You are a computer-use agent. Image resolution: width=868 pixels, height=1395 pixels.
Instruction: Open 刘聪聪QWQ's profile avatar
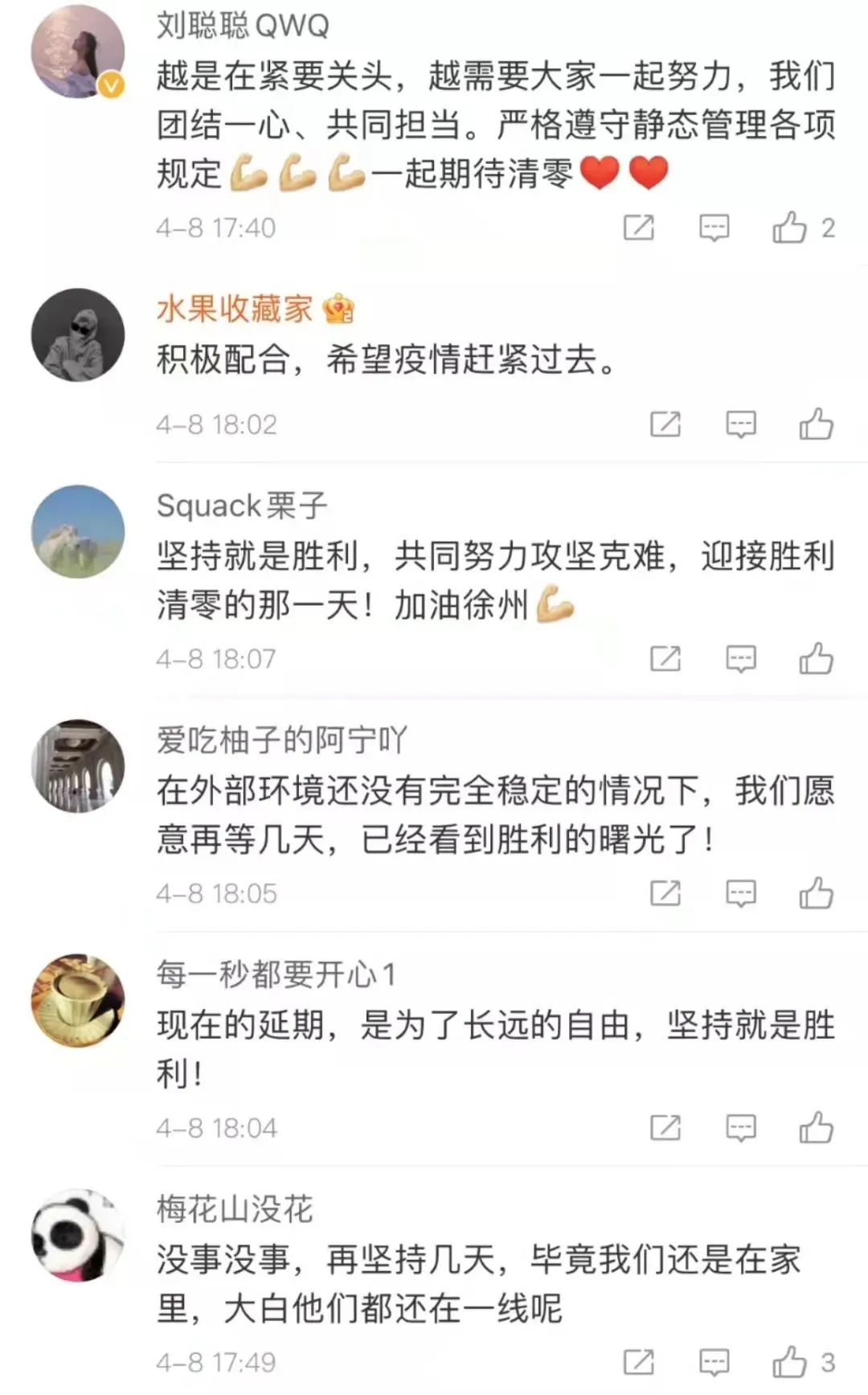pyautogui.click(x=78, y=51)
